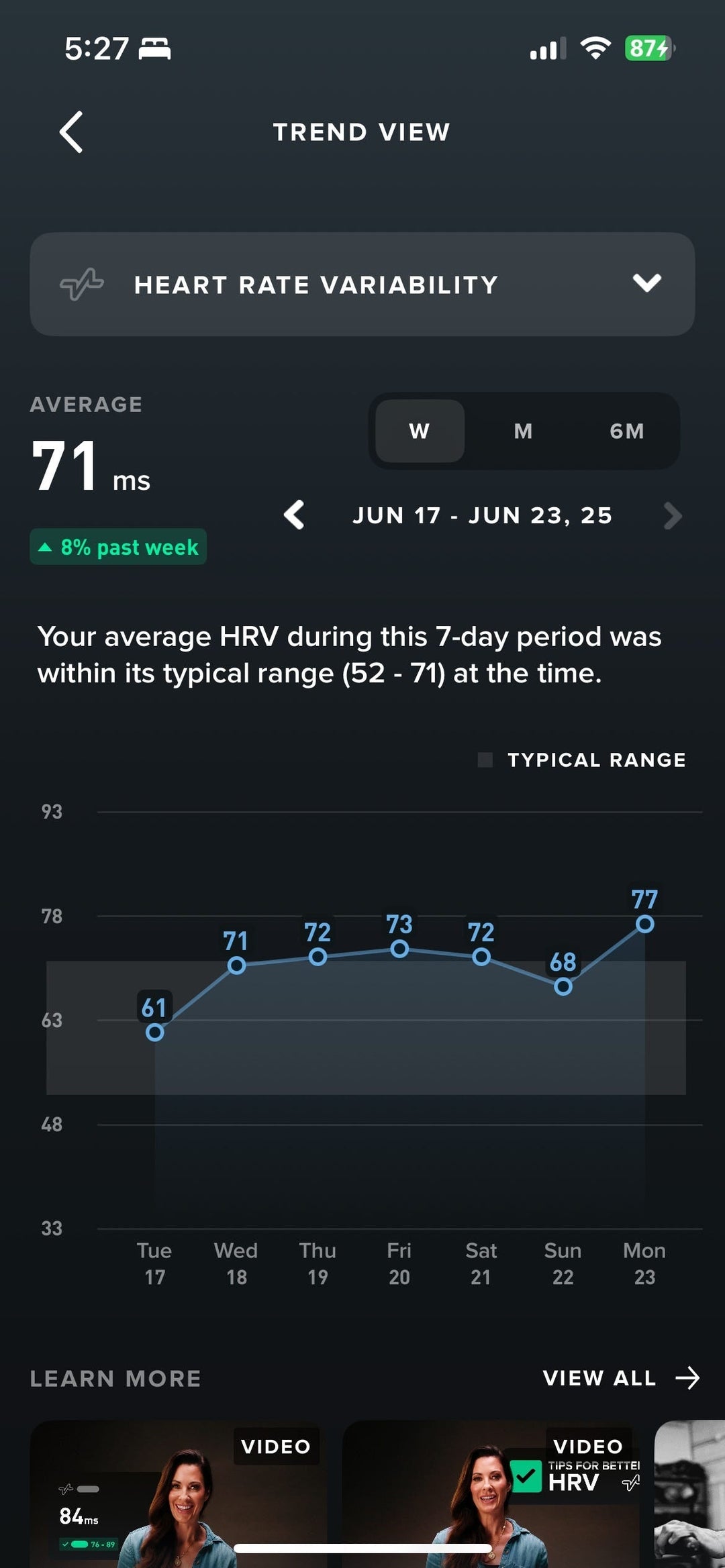
Task: Go back from Trend View
Action: tap(71, 132)
